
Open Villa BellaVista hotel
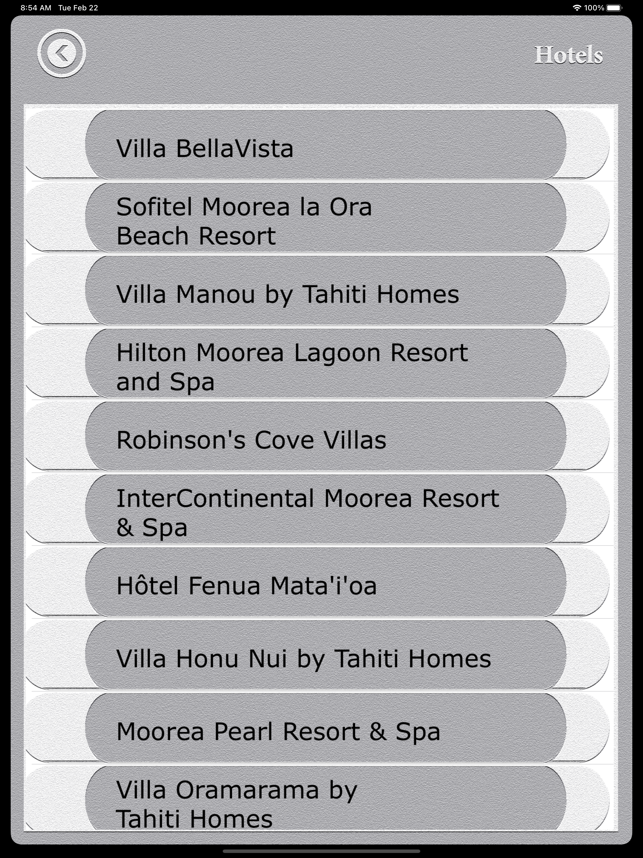click(x=325, y=146)
